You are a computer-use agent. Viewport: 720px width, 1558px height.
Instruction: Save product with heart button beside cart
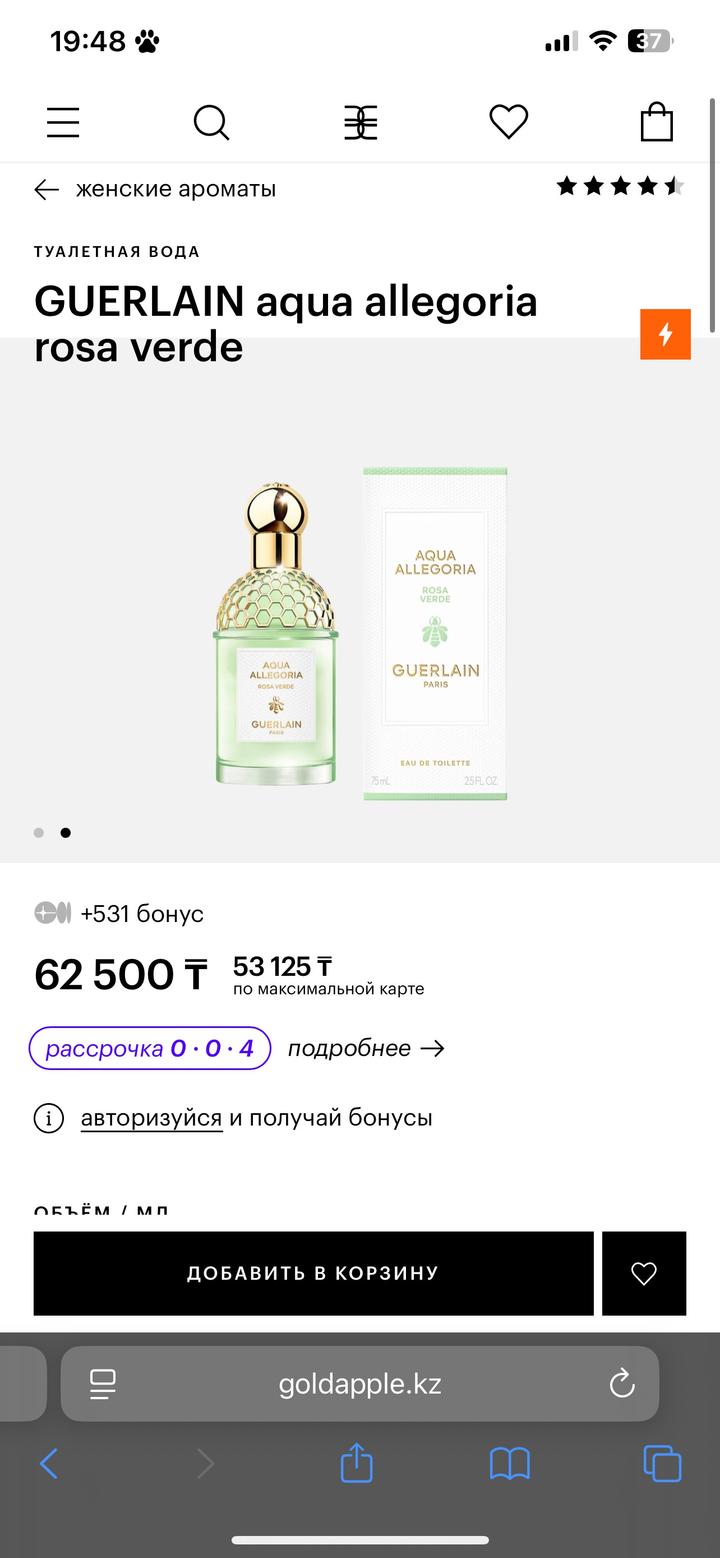(644, 1273)
